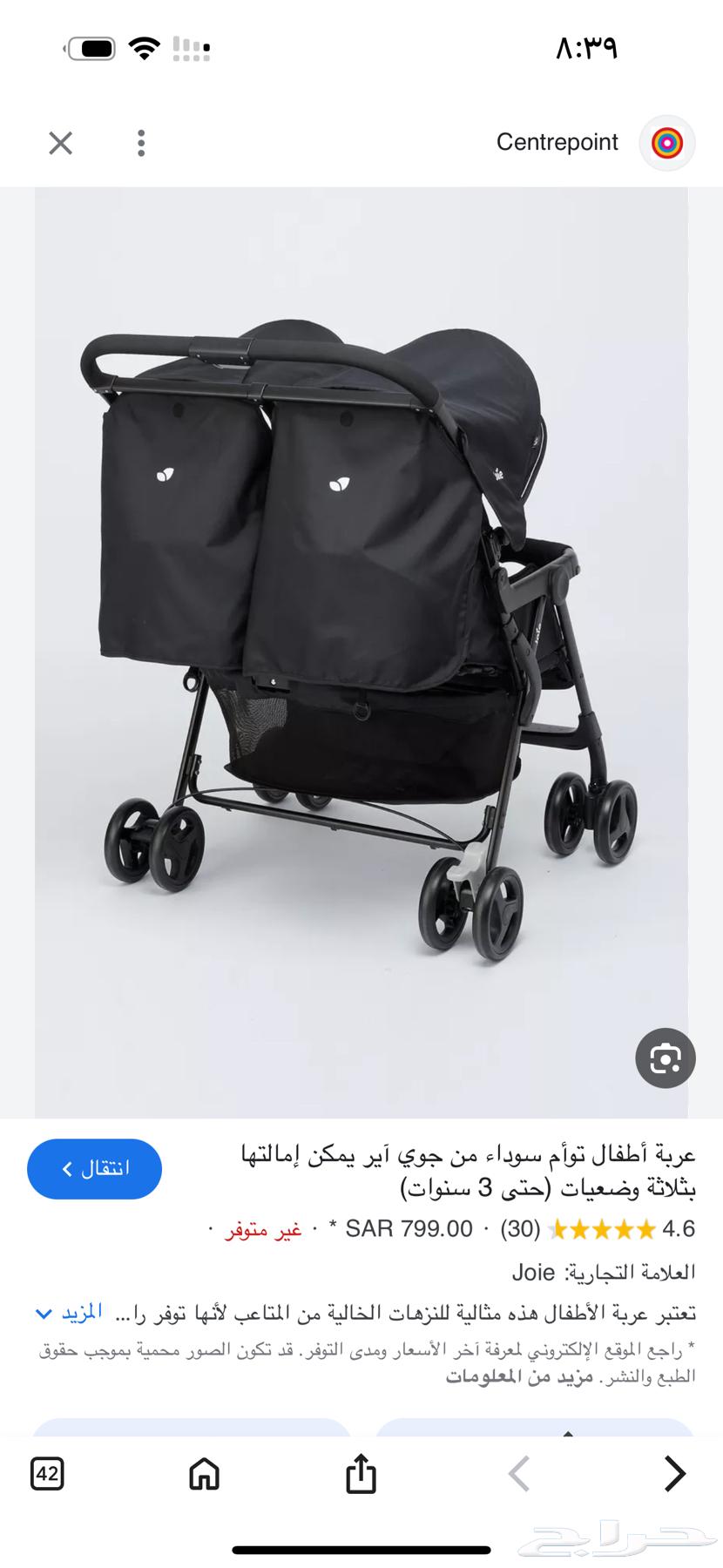Go to the browser home page

(204, 1474)
